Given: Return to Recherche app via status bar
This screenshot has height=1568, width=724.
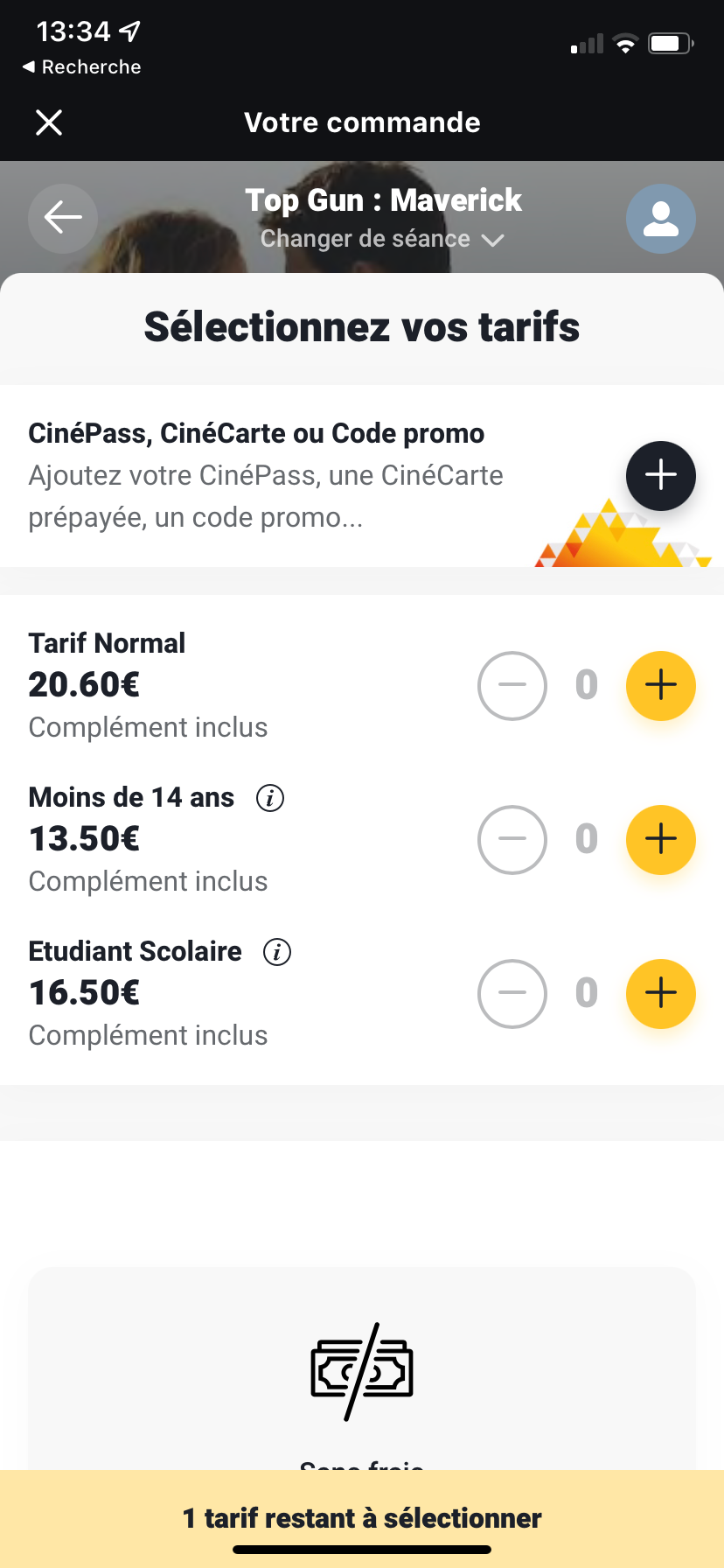Looking at the screenshot, I should coord(81,67).
